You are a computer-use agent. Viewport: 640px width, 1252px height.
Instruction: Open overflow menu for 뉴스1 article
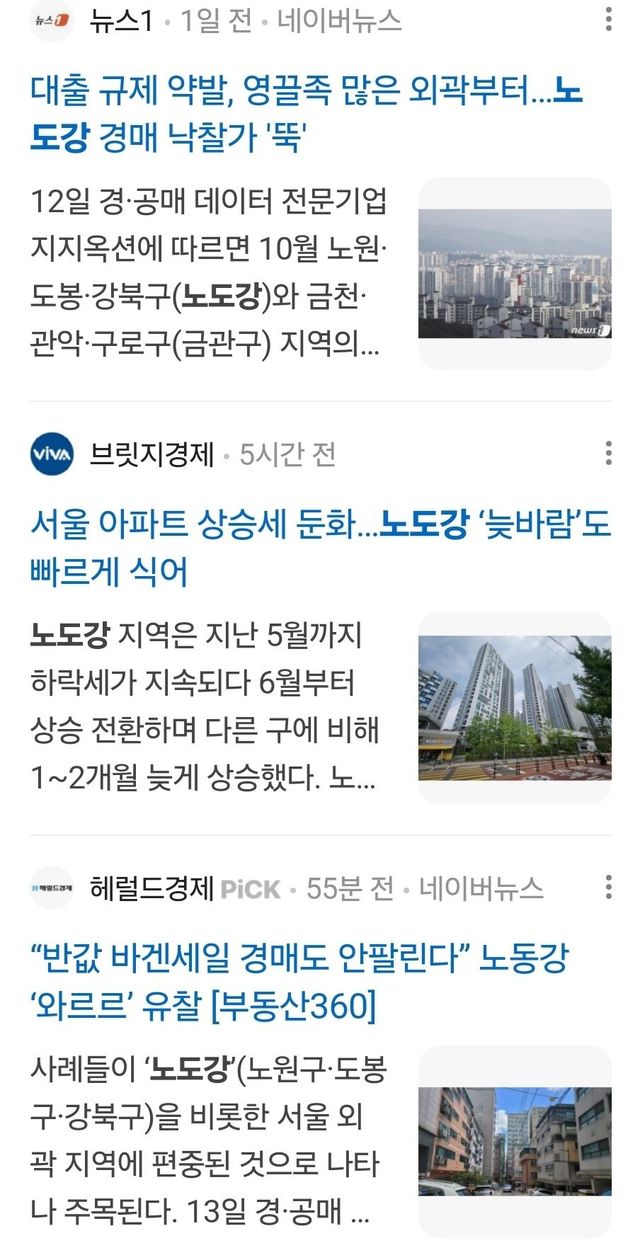(x=609, y=19)
